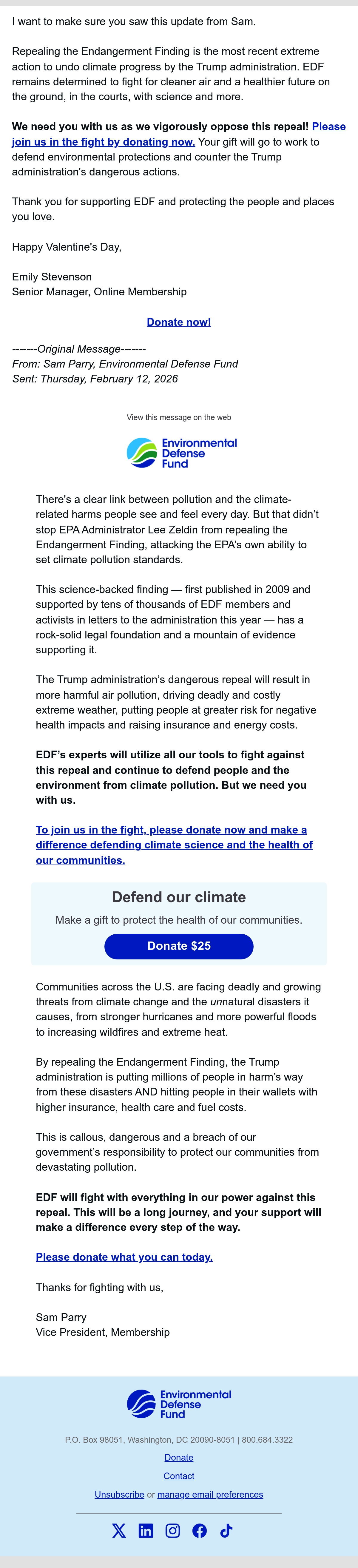Open 'To join us in the fight' donation link
This screenshot has height=1568, width=358.
tap(174, 845)
